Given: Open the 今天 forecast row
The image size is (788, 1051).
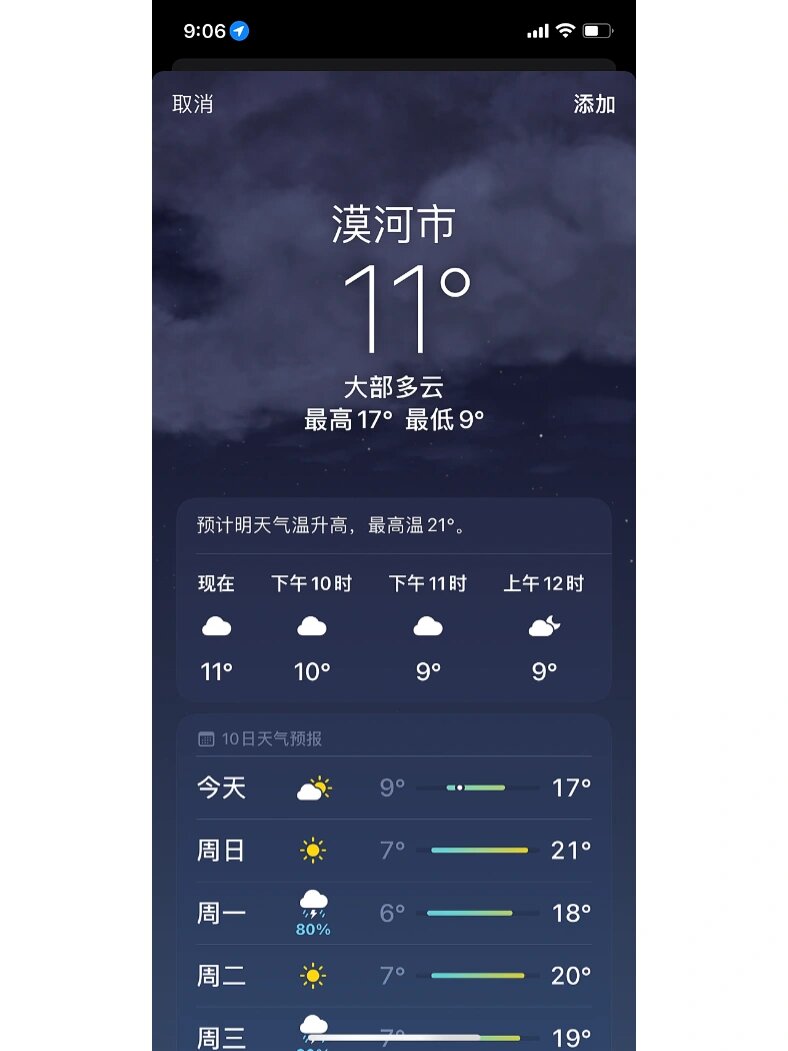Looking at the screenshot, I should pos(393,788).
